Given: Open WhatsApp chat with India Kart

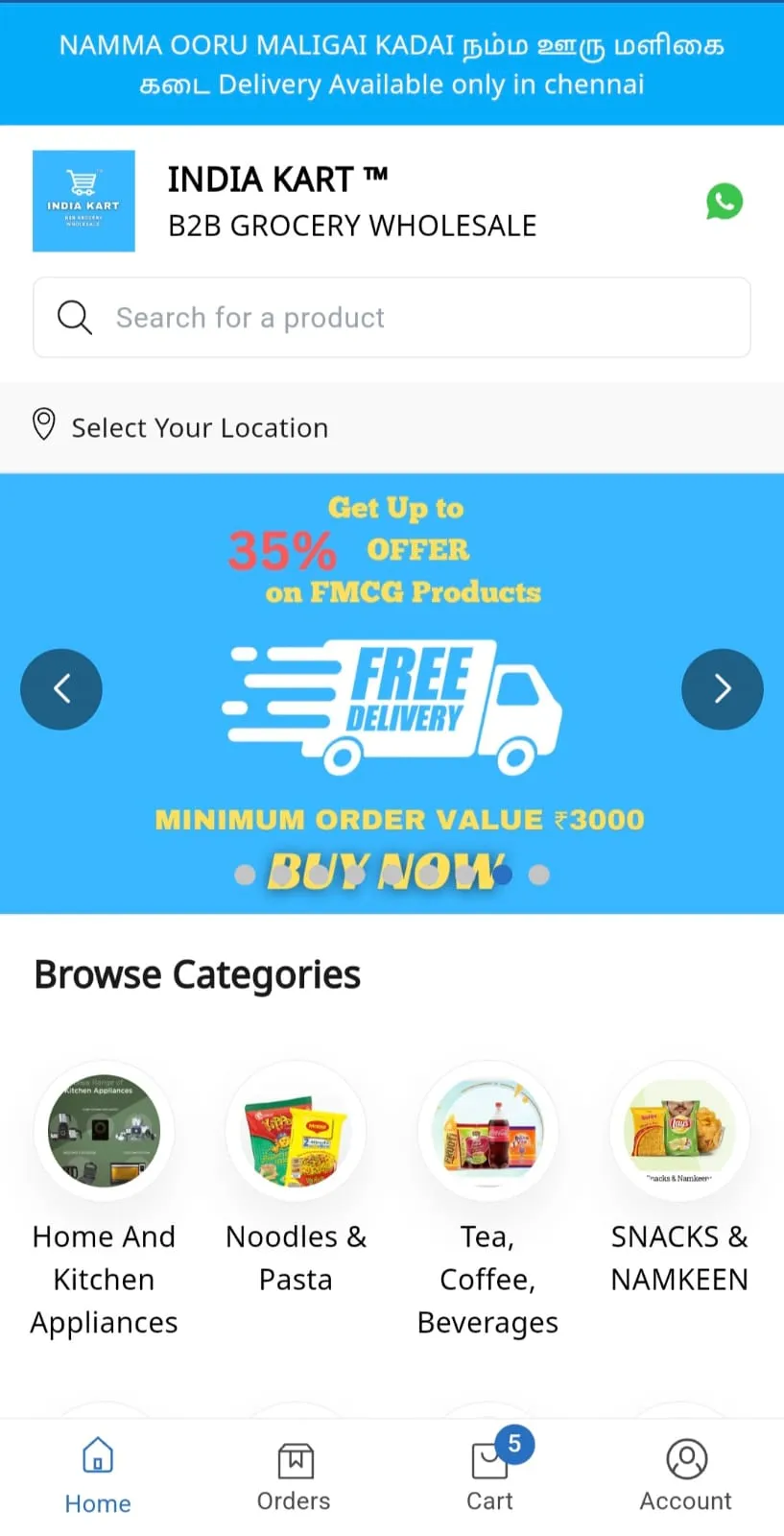Looking at the screenshot, I should pyautogui.click(x=725, y=202).
